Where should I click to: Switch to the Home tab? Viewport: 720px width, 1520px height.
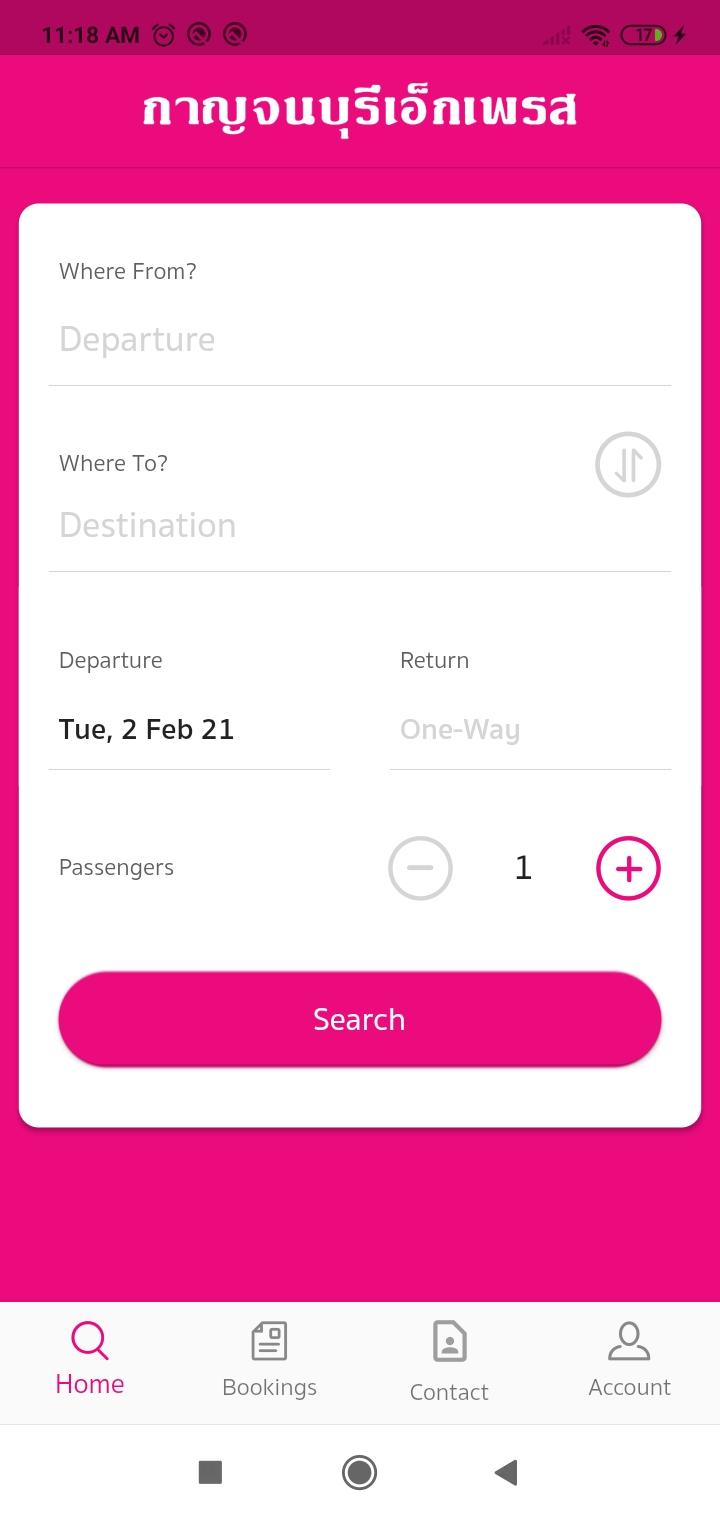(90, 1360)
